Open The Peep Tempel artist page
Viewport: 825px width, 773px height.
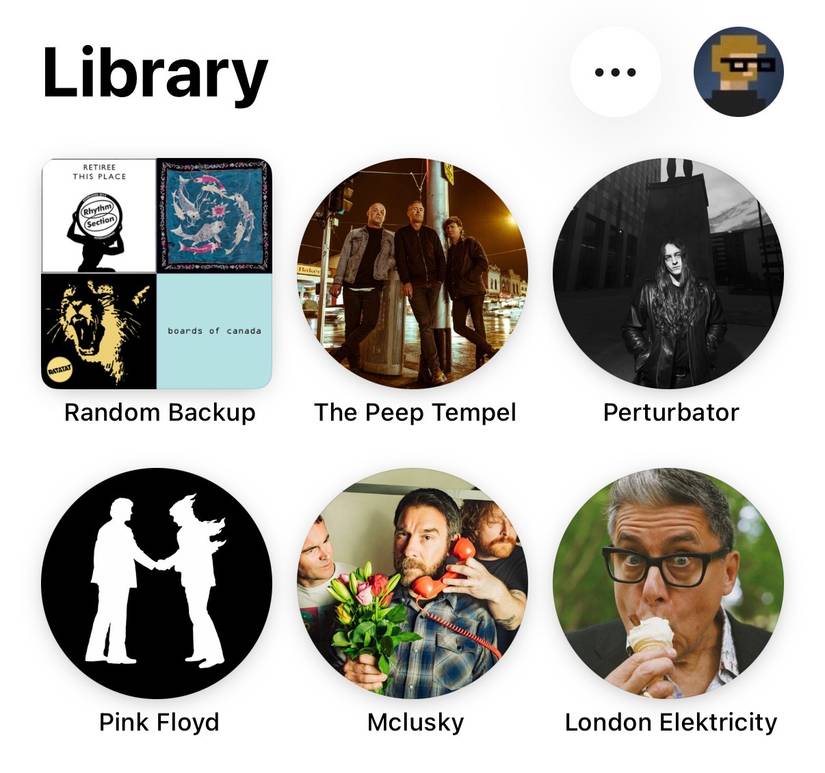click(x=413, y=274)
